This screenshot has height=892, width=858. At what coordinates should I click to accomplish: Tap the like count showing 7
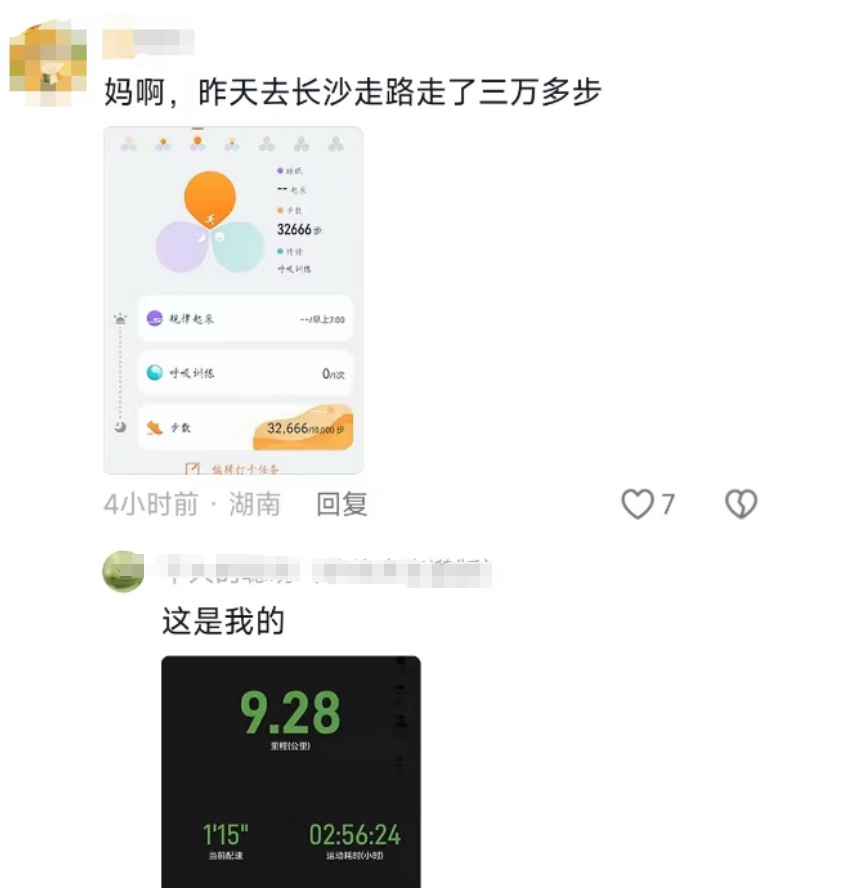point(668,505)
